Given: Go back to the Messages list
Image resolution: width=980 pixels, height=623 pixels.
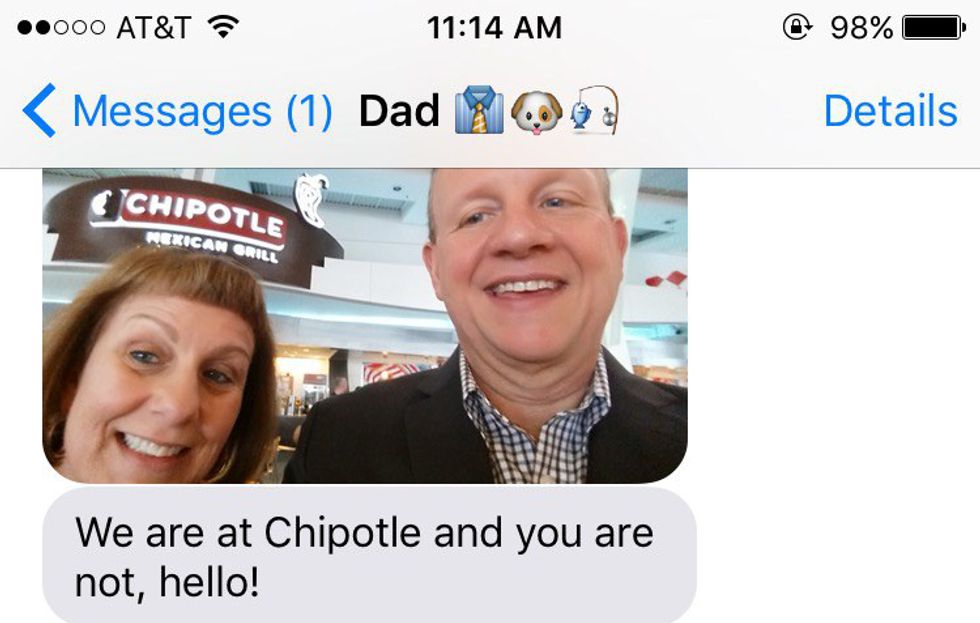Looking at the screenshot, I should [175, 111].
